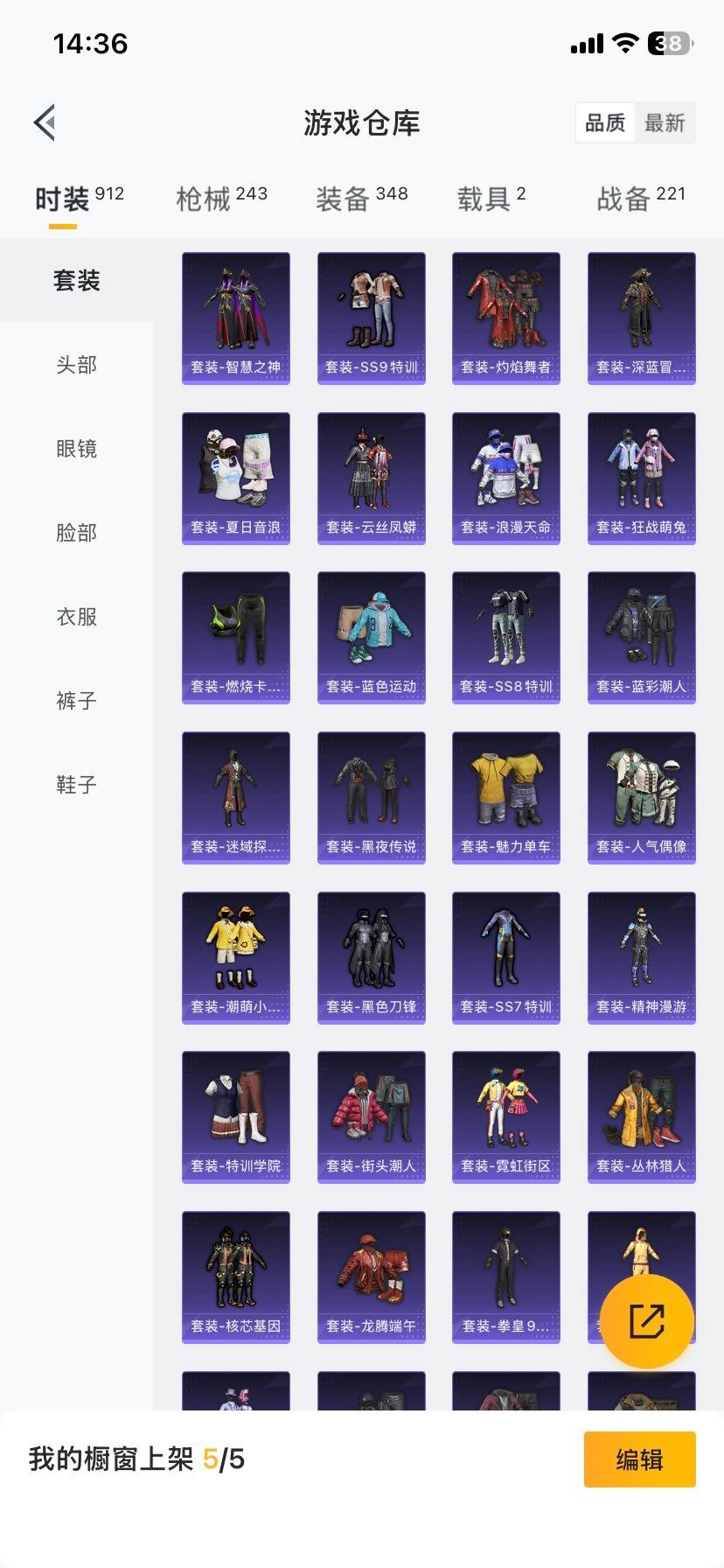Open the 套装-智慧之神 outfit card
This screenshot has width=724, height=1568.
(x=235, y=317)
